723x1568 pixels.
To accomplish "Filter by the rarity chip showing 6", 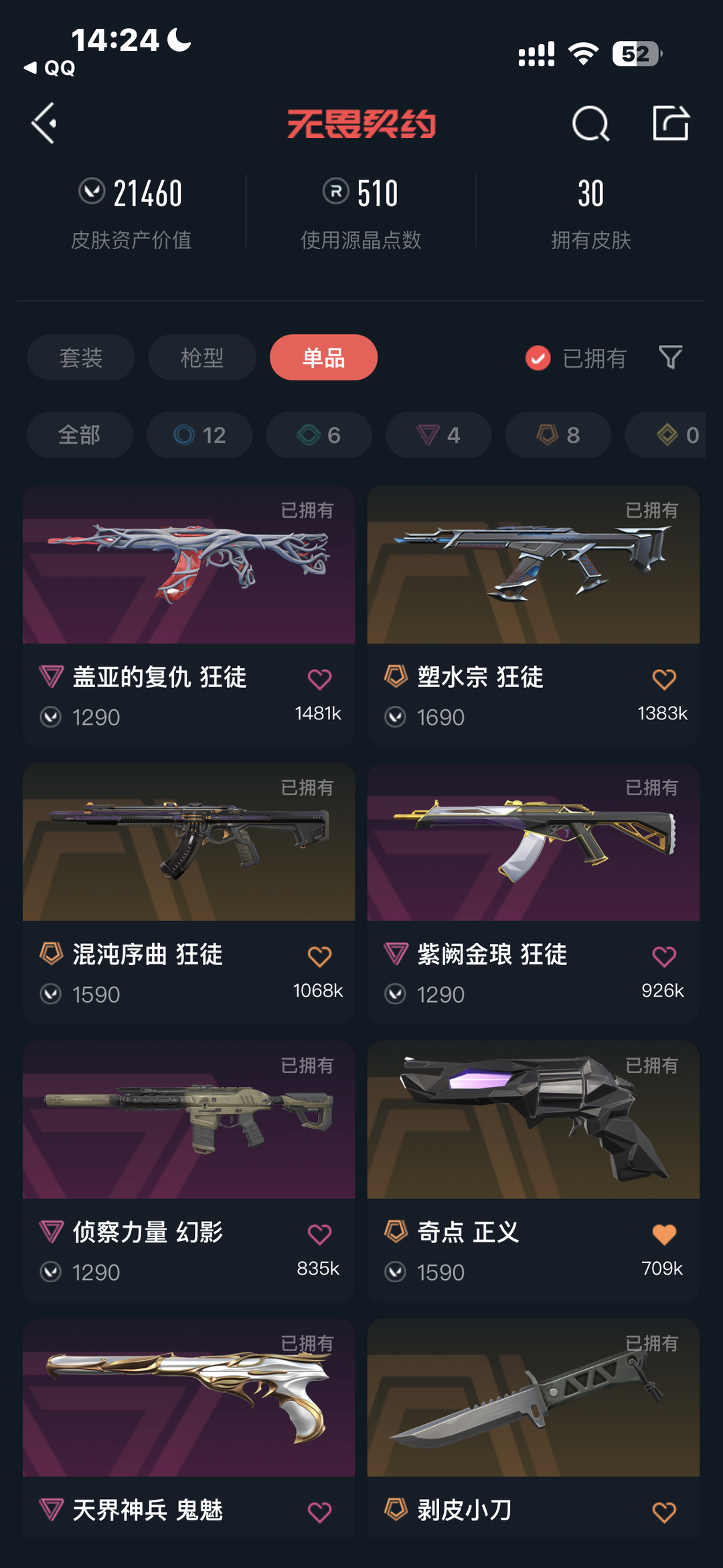I will (319, 435).
